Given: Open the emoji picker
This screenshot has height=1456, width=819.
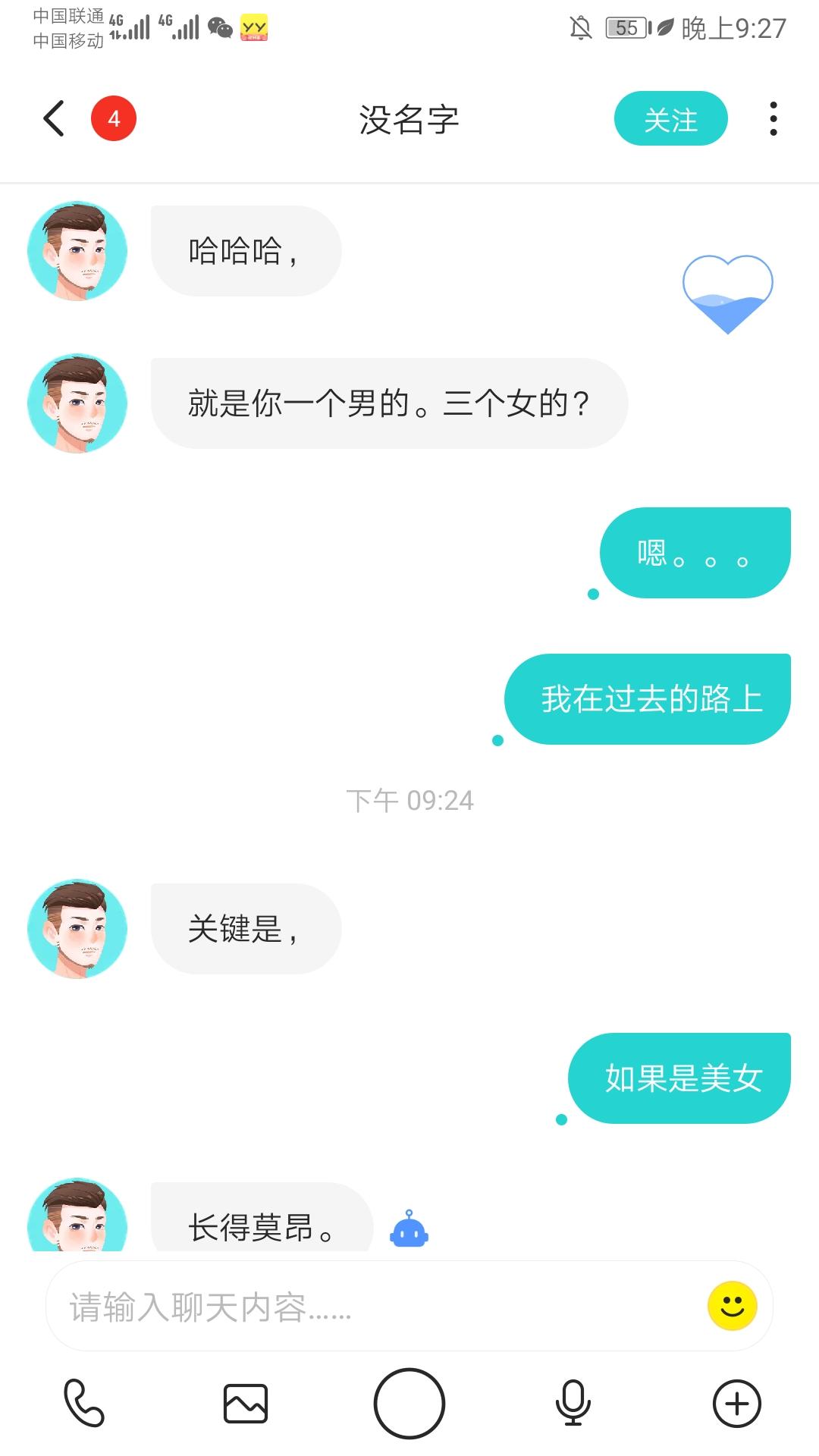Looking at the screenshot, I should click(x=732, y=1306).
